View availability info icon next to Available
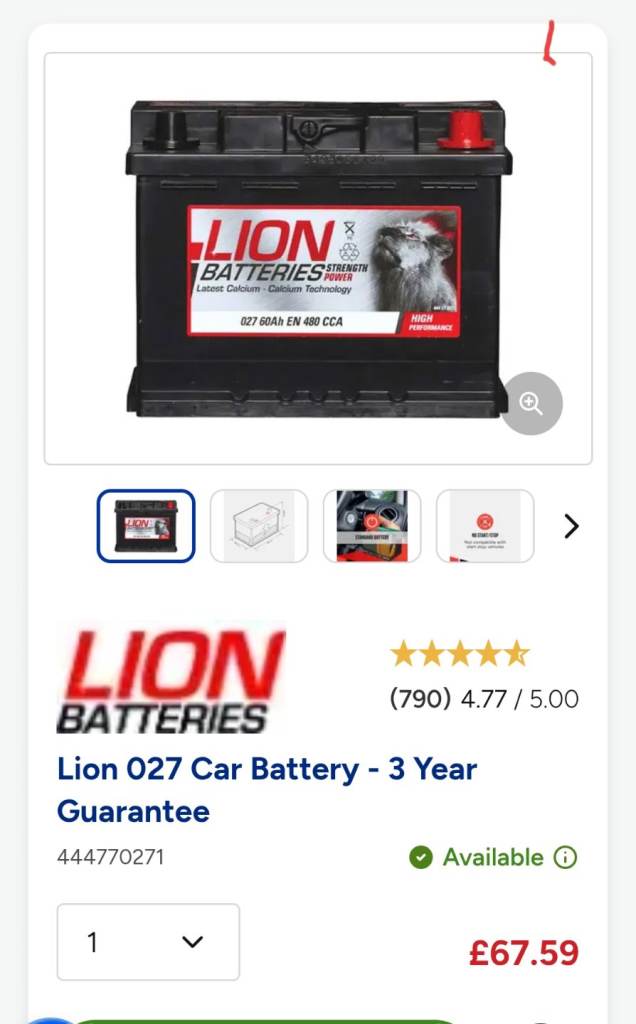The width and height of the screenshot is (636, 1024). tap(566, 857)
